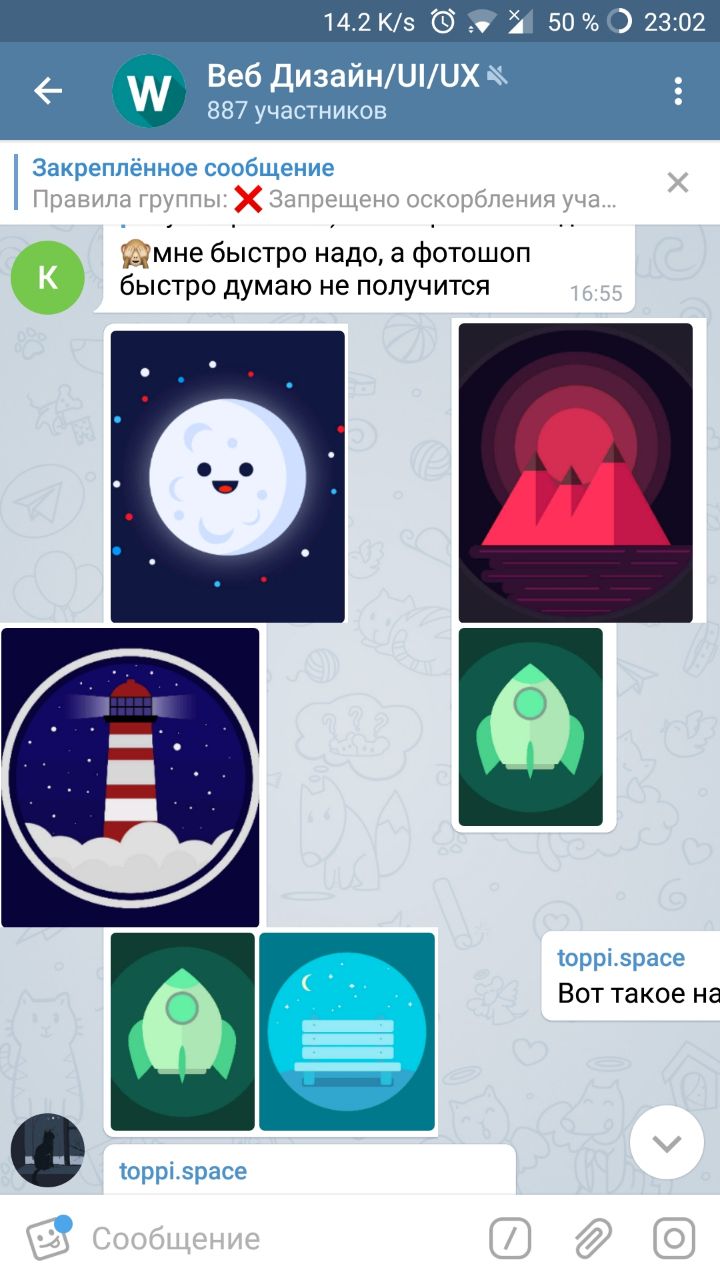Open sender K's avatar
The height and width of the screenshot is (1280, 720).
pos(47,277)
